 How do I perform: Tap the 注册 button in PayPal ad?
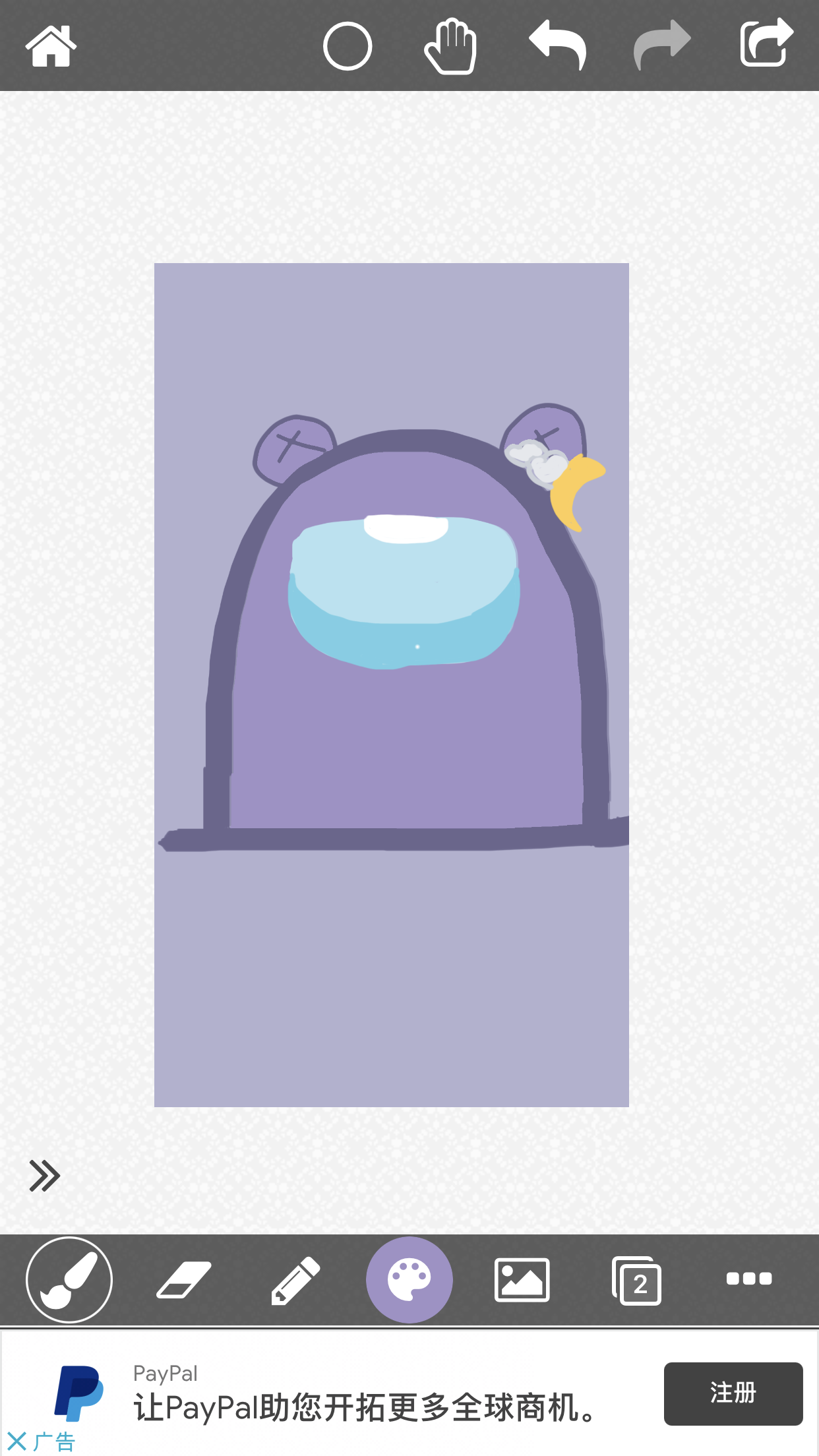733,1393
